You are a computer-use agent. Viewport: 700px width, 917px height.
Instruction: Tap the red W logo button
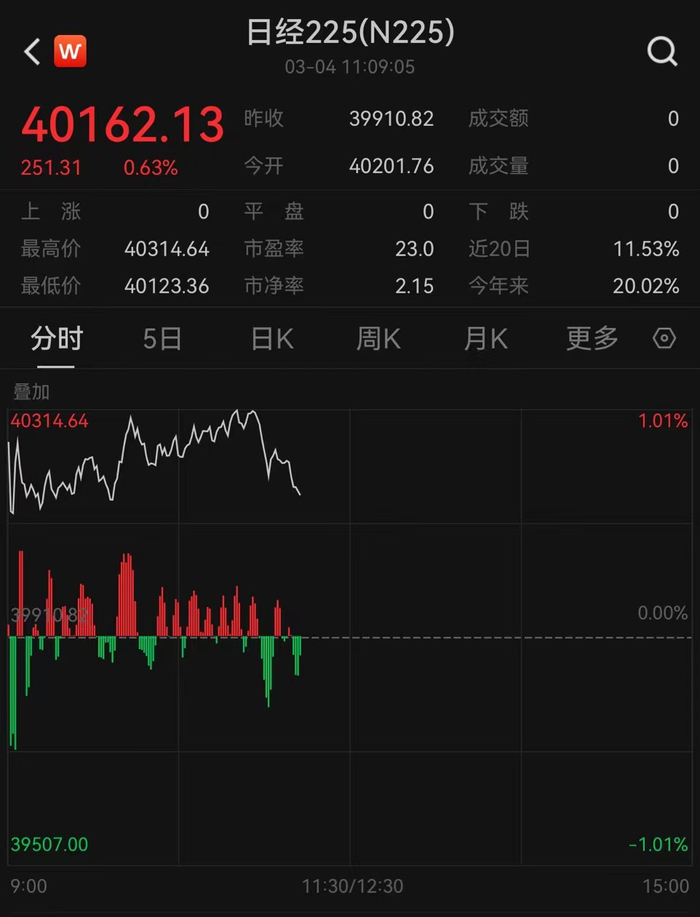pyautogui.click(x=70, y=51)
